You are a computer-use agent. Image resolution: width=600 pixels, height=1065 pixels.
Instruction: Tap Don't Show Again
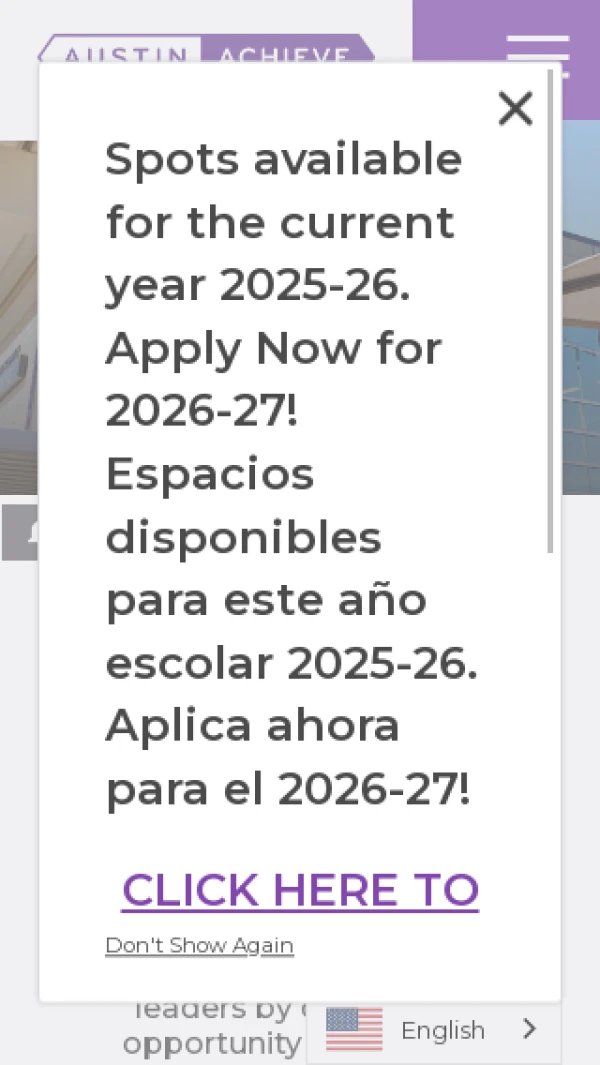[199, 945]
